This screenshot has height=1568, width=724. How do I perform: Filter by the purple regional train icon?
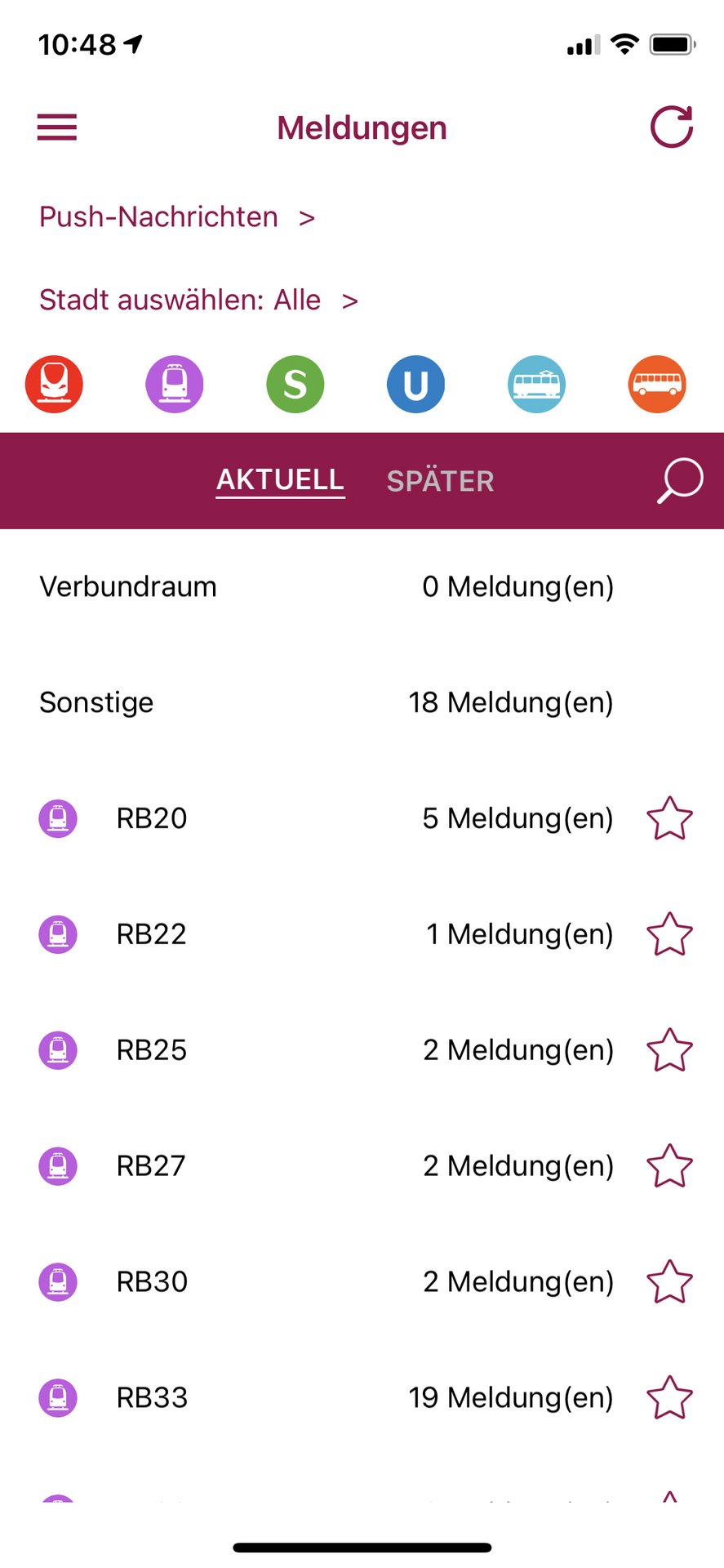point(175,384)
